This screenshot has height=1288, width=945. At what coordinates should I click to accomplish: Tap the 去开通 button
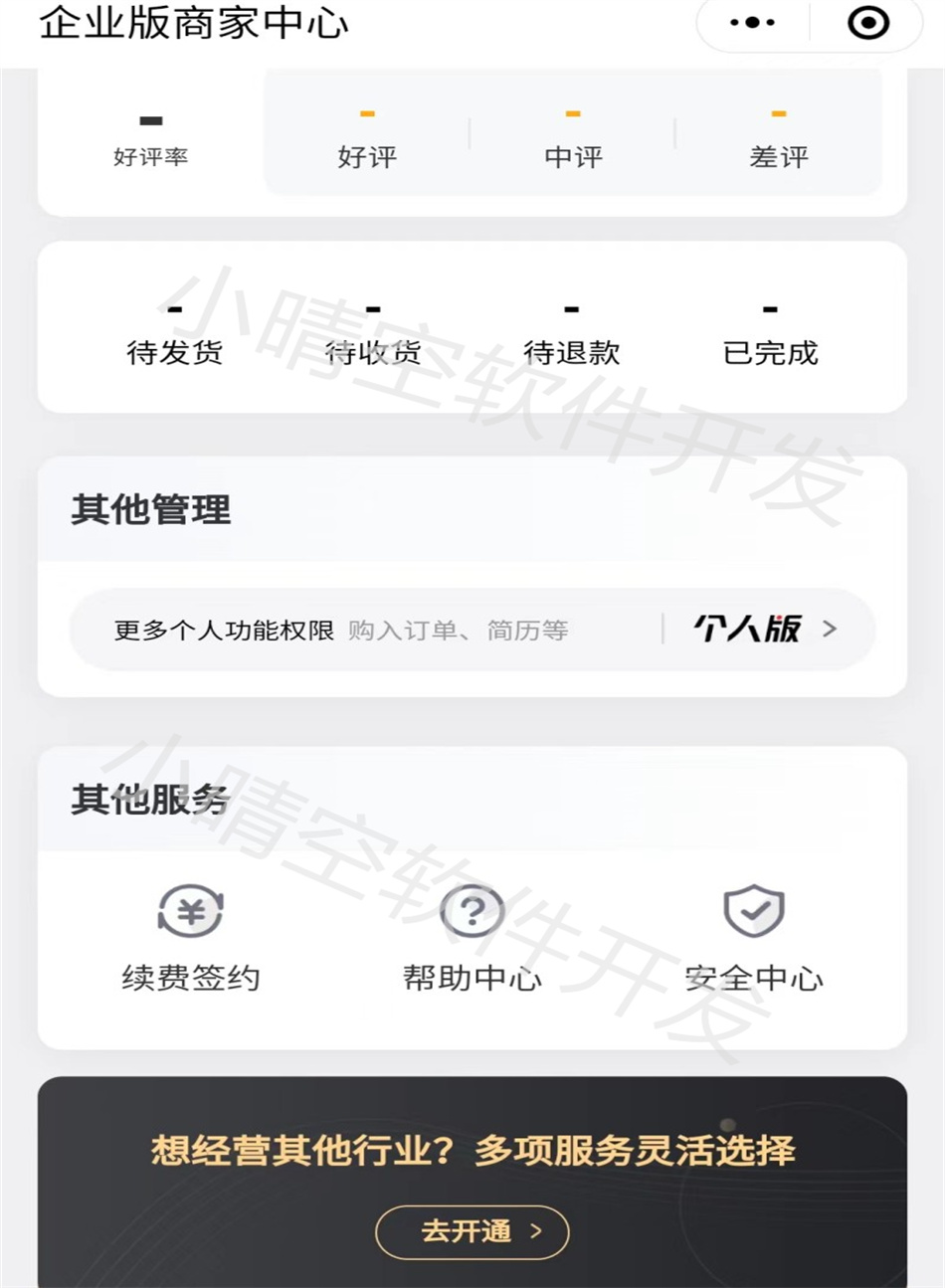pyautogui.click(x=472, y=1231)
